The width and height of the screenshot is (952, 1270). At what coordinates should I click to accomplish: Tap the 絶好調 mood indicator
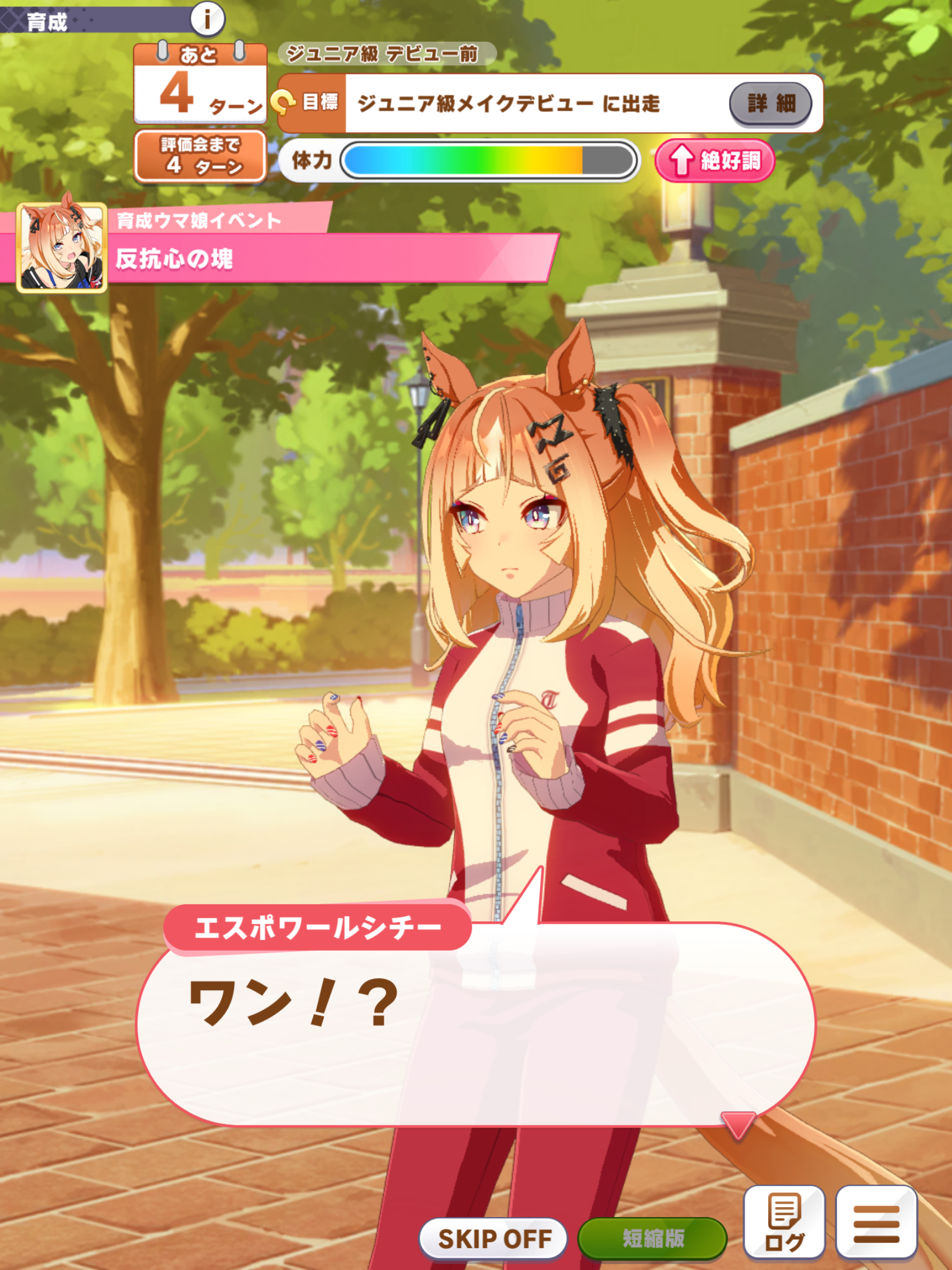coord(715,161)
